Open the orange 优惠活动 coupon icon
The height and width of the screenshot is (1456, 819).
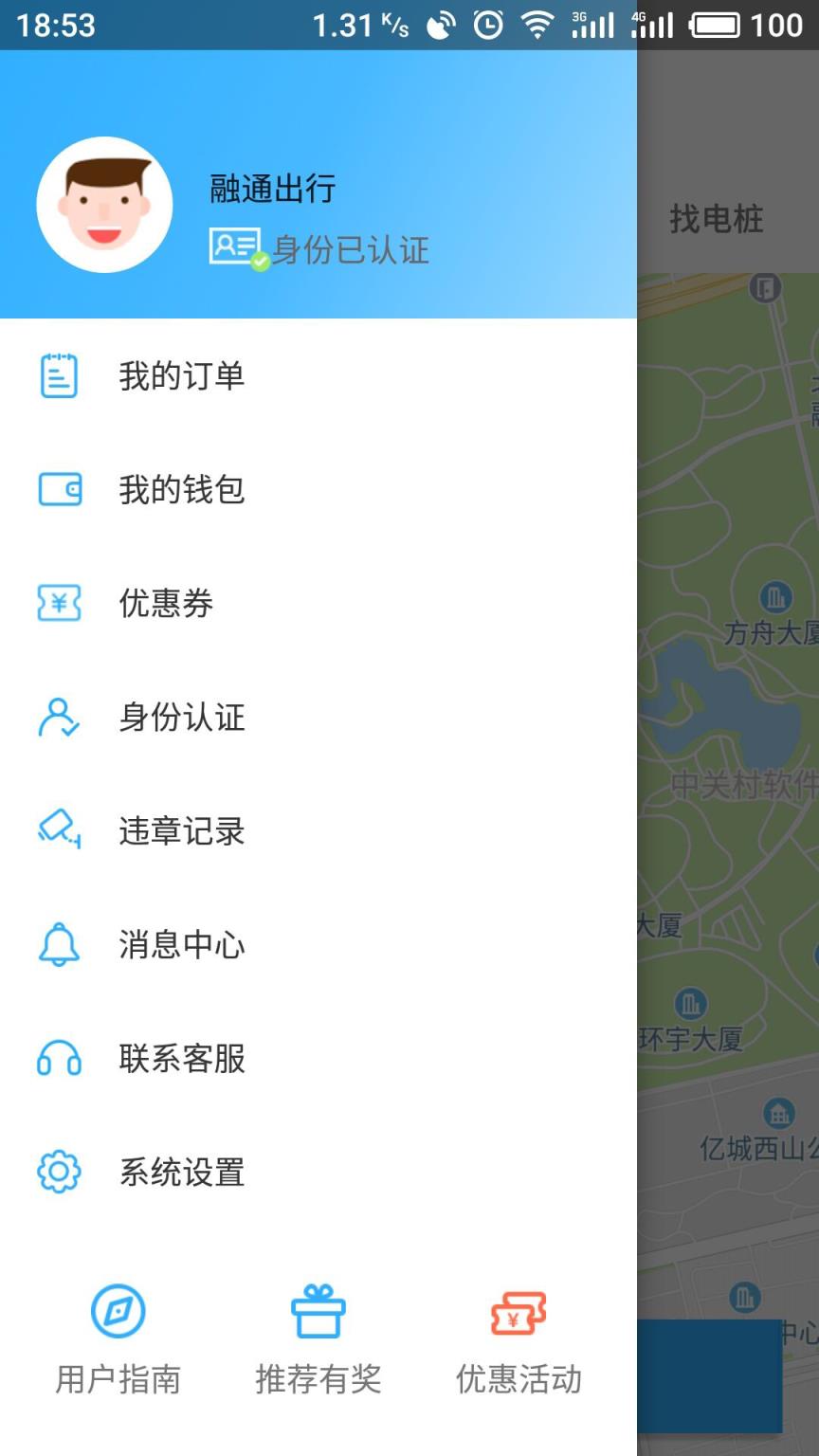pos(516,1313)
